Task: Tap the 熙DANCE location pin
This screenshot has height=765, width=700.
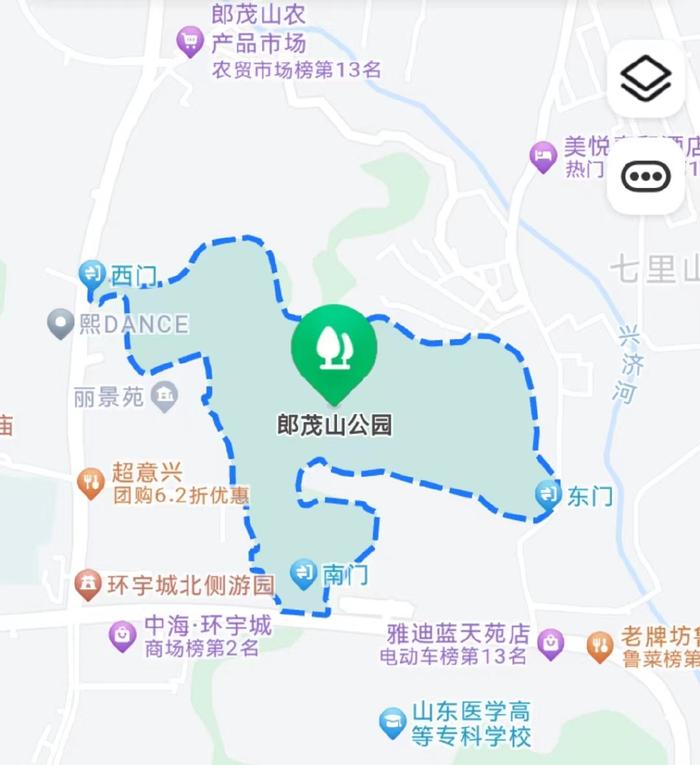Action: tap(62, 323)
